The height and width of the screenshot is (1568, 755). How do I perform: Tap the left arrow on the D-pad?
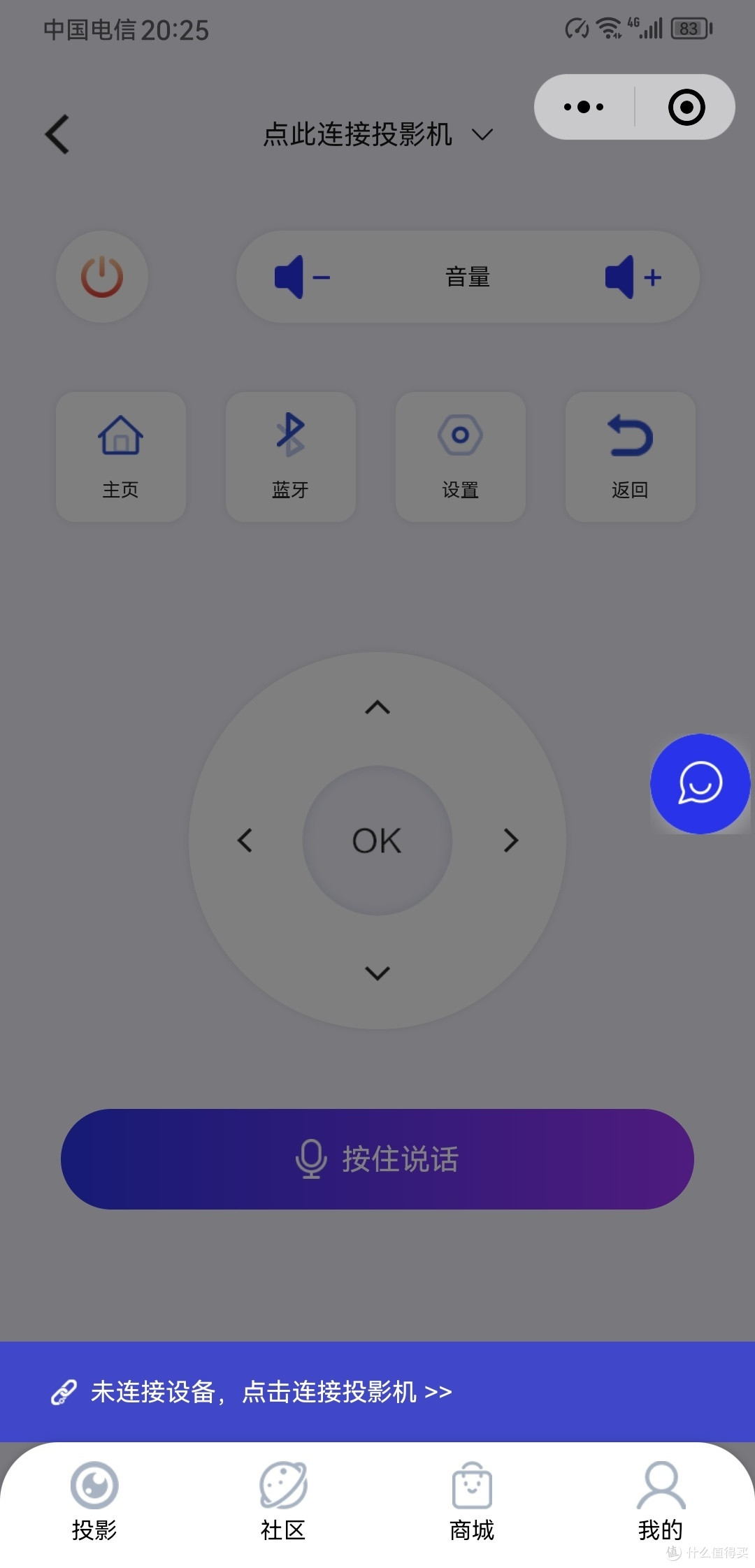coord(245,840)
